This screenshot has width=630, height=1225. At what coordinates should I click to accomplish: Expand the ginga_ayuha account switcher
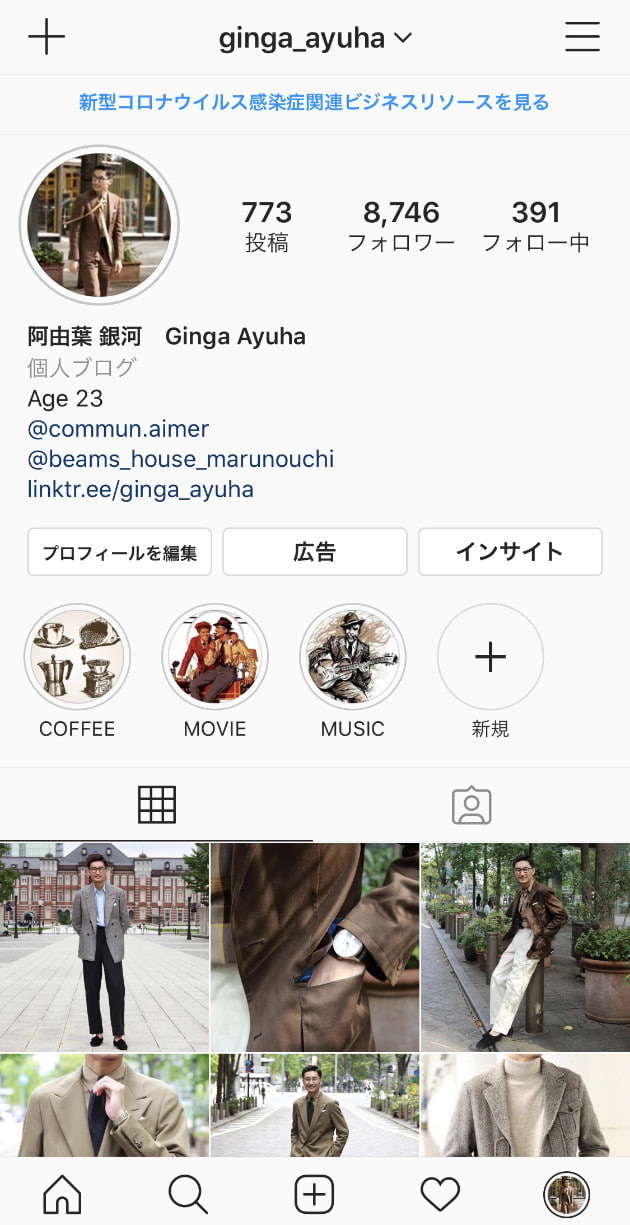point(315,39)
